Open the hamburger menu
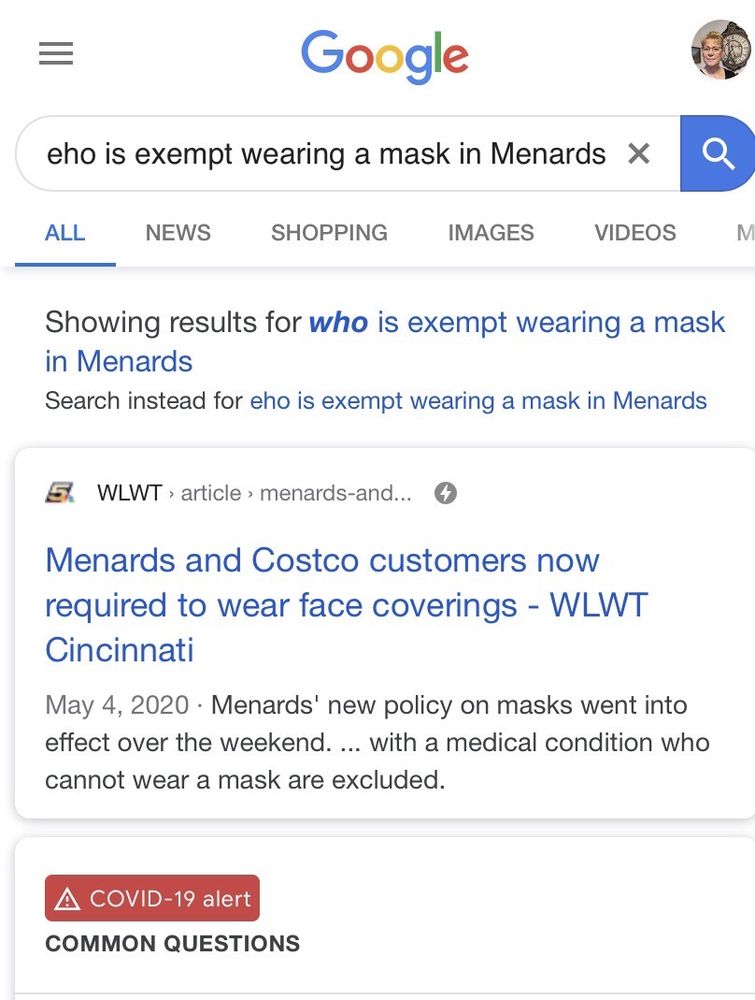 click(56, 53)
